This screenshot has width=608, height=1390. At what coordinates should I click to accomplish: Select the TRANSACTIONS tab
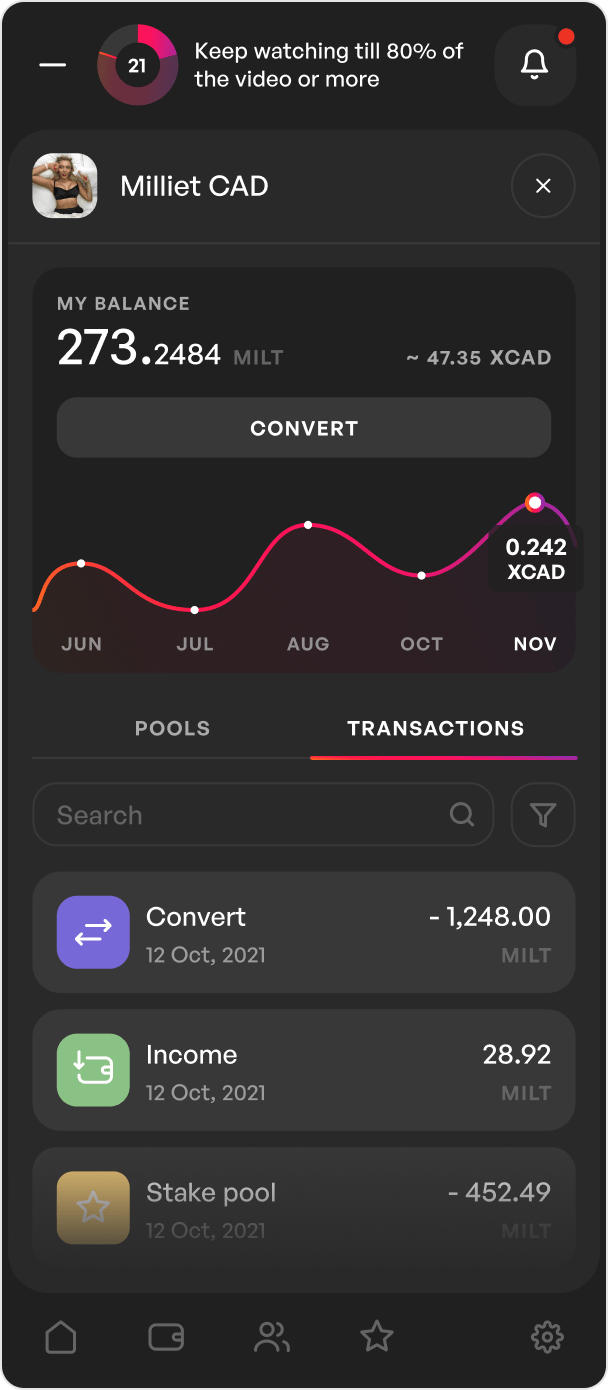[436, 728]
